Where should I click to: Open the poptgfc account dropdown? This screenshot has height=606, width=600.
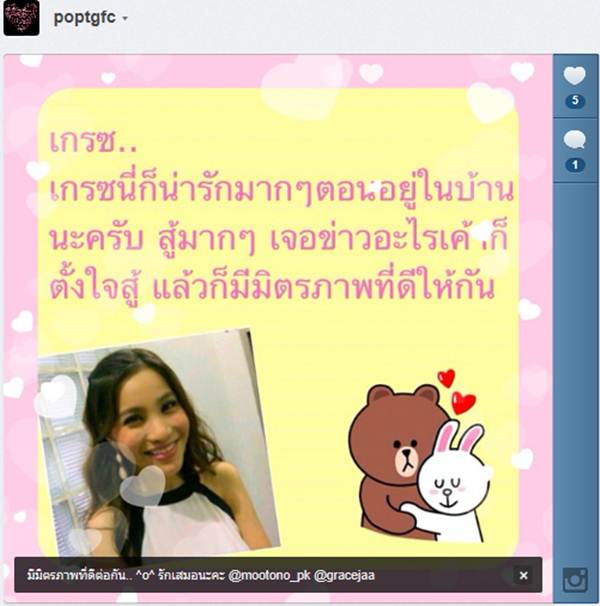(124, 19)
